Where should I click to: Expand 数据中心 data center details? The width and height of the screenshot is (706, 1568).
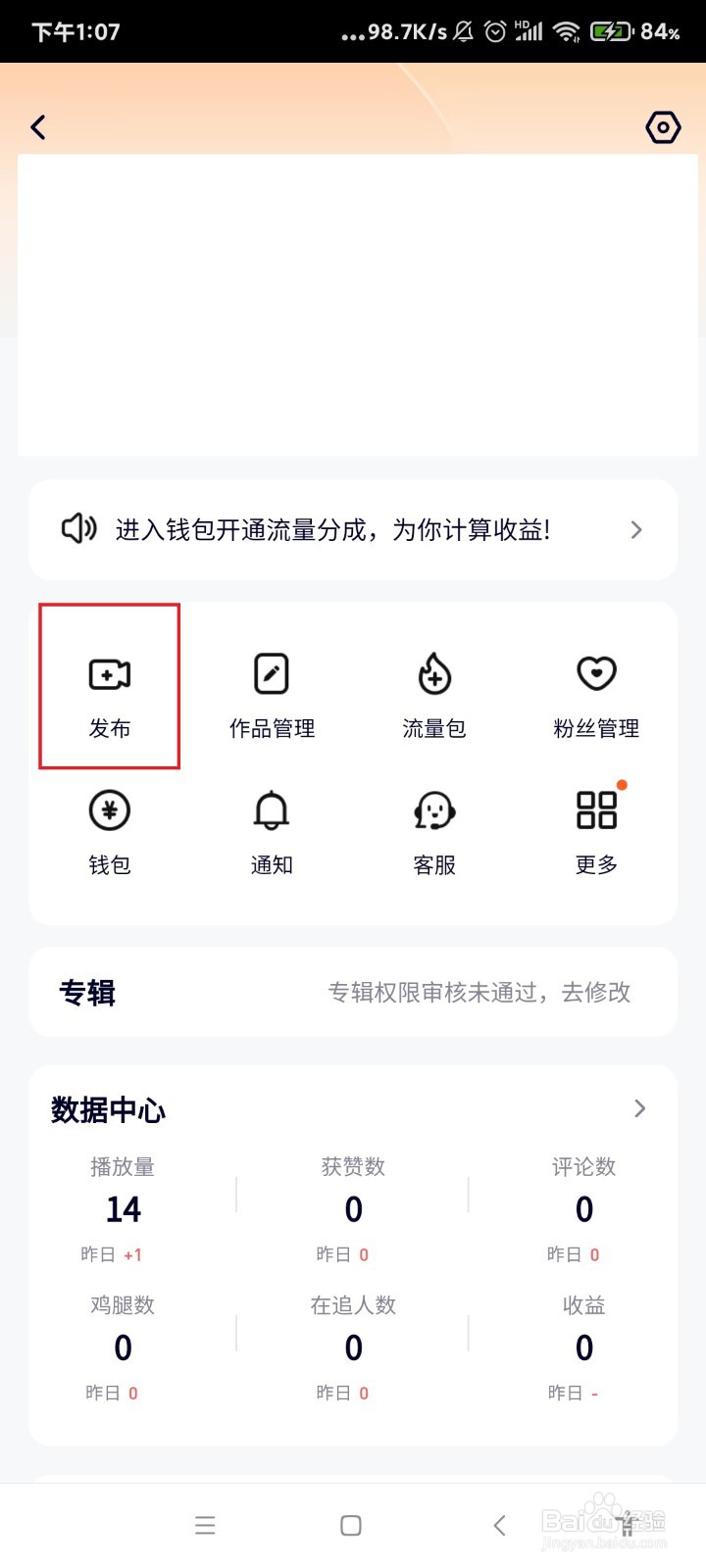pos(639,1108)
